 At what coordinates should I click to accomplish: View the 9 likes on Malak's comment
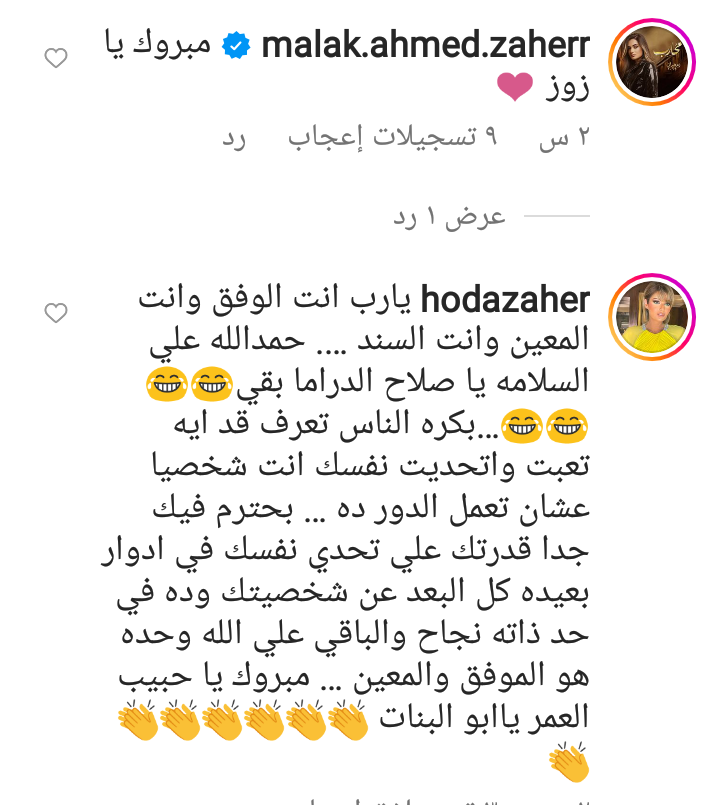(x=393, y=138)
